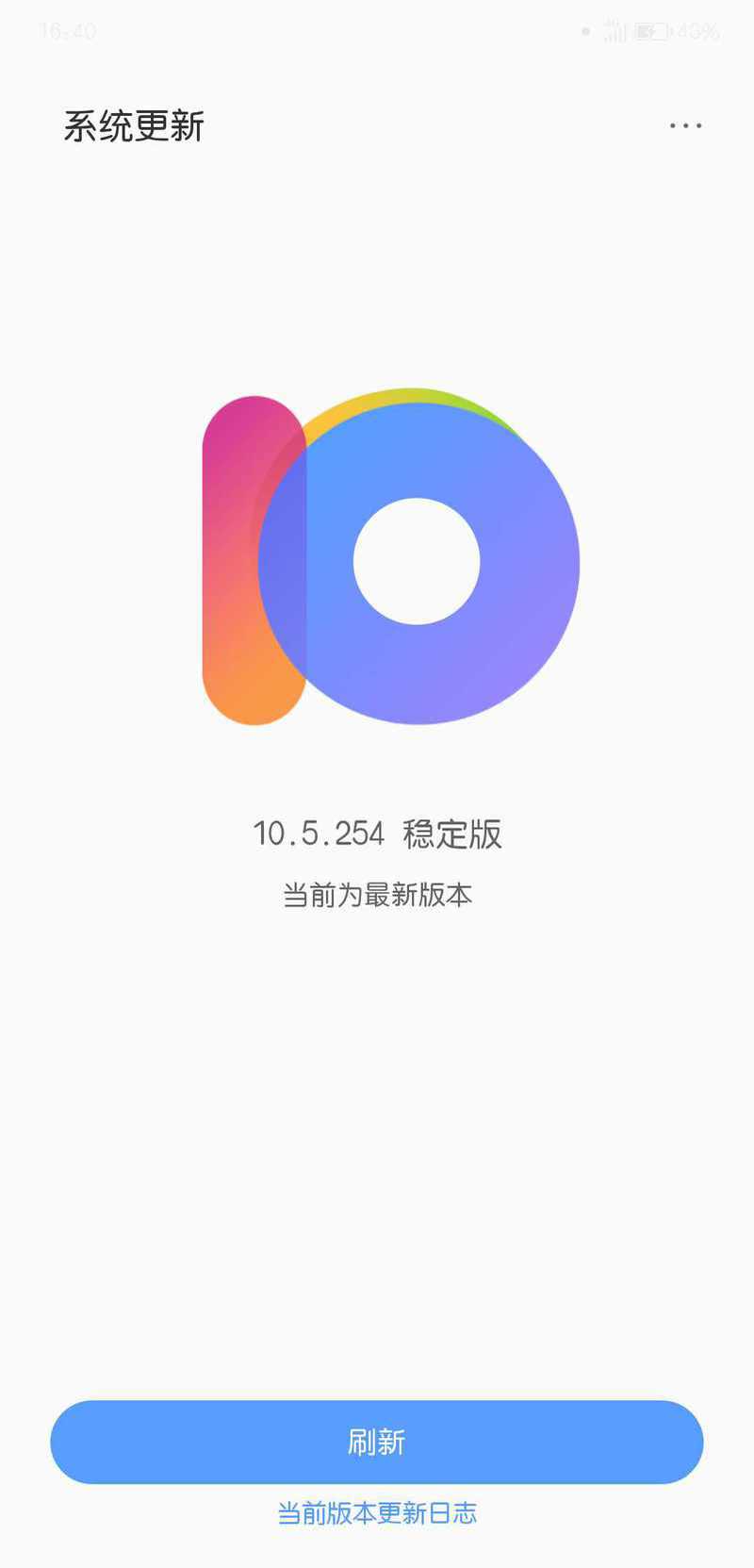The width and height of the screenshot is (754, 1568).
Task: Open the three-dot overflow menu
Action: pos(685,125)
